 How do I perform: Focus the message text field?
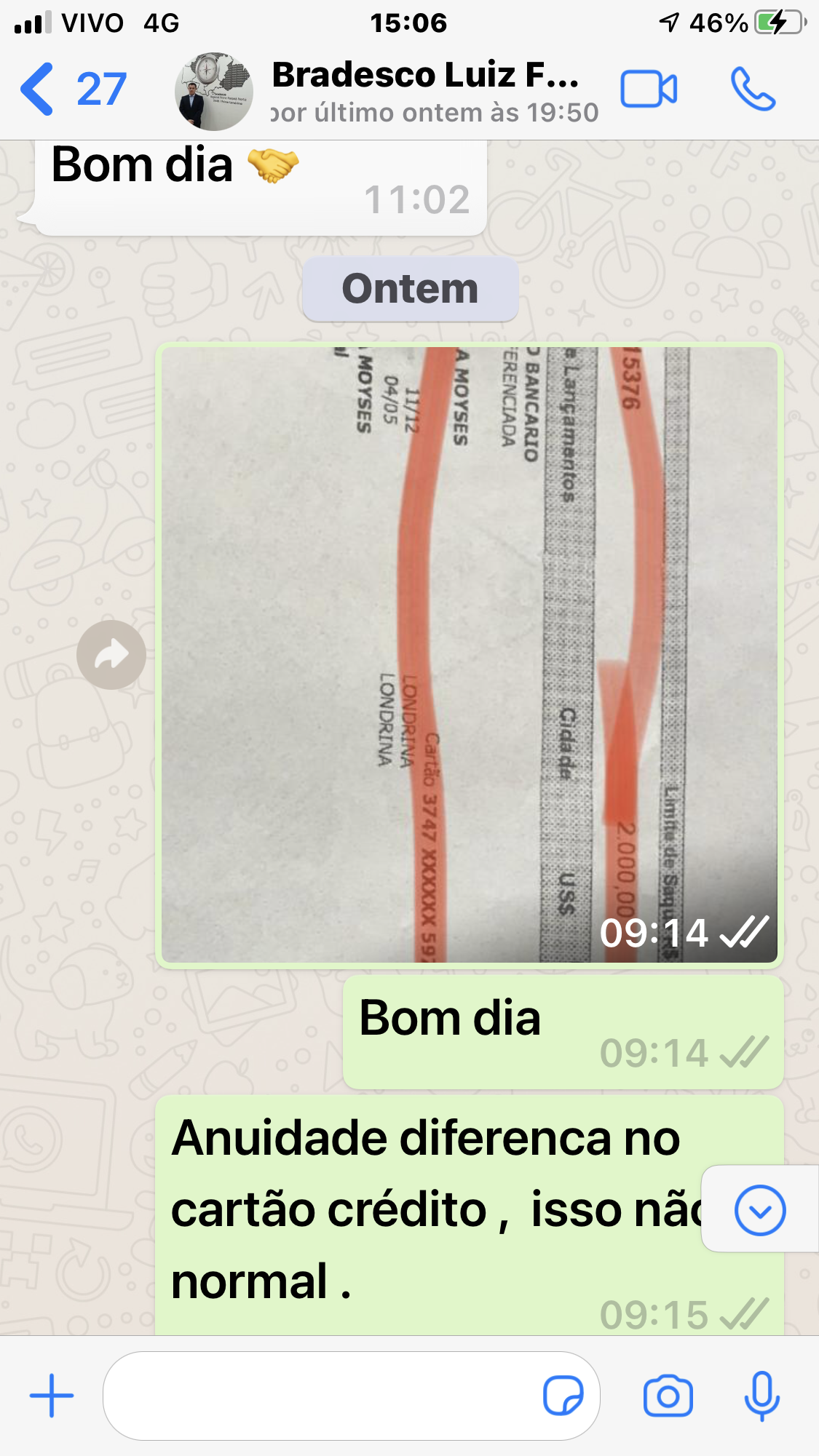click(320, 1396)
